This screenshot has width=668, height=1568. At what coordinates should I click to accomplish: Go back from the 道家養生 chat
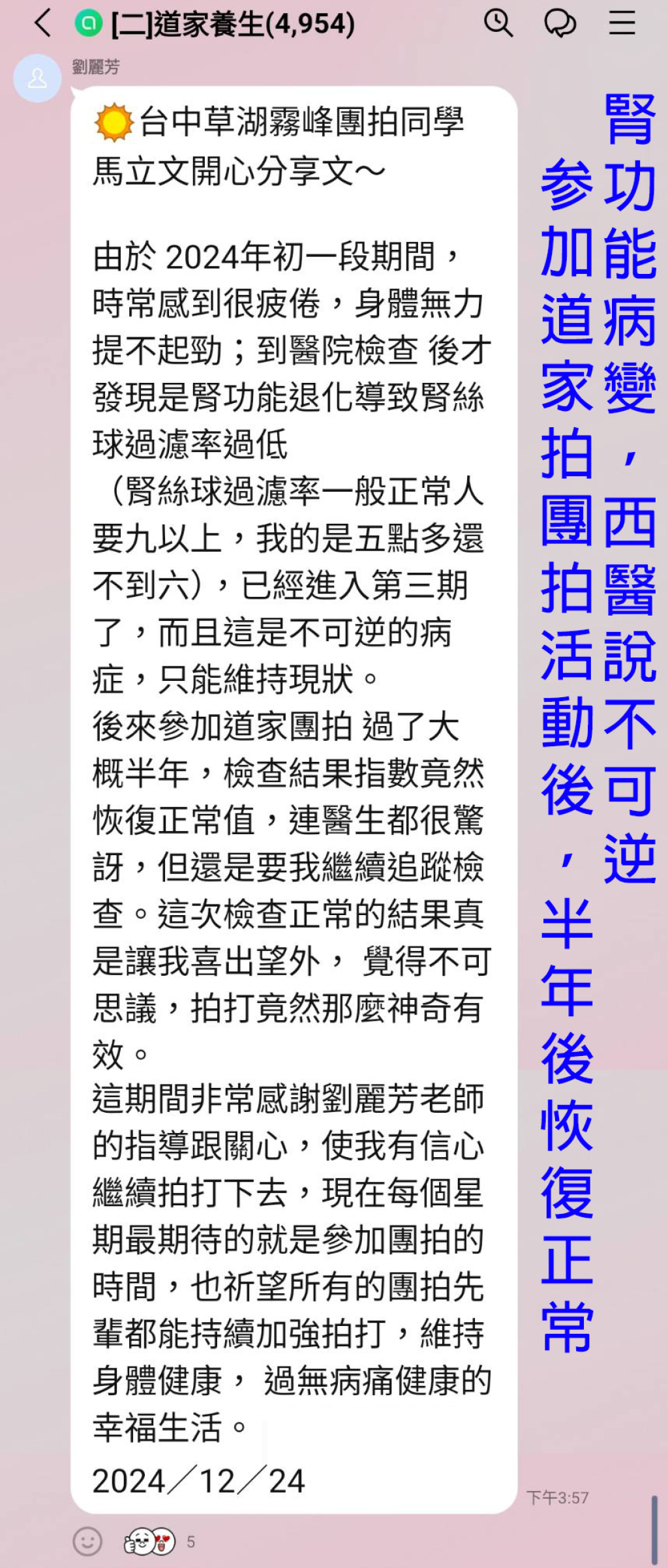click(x=43, y=23)
